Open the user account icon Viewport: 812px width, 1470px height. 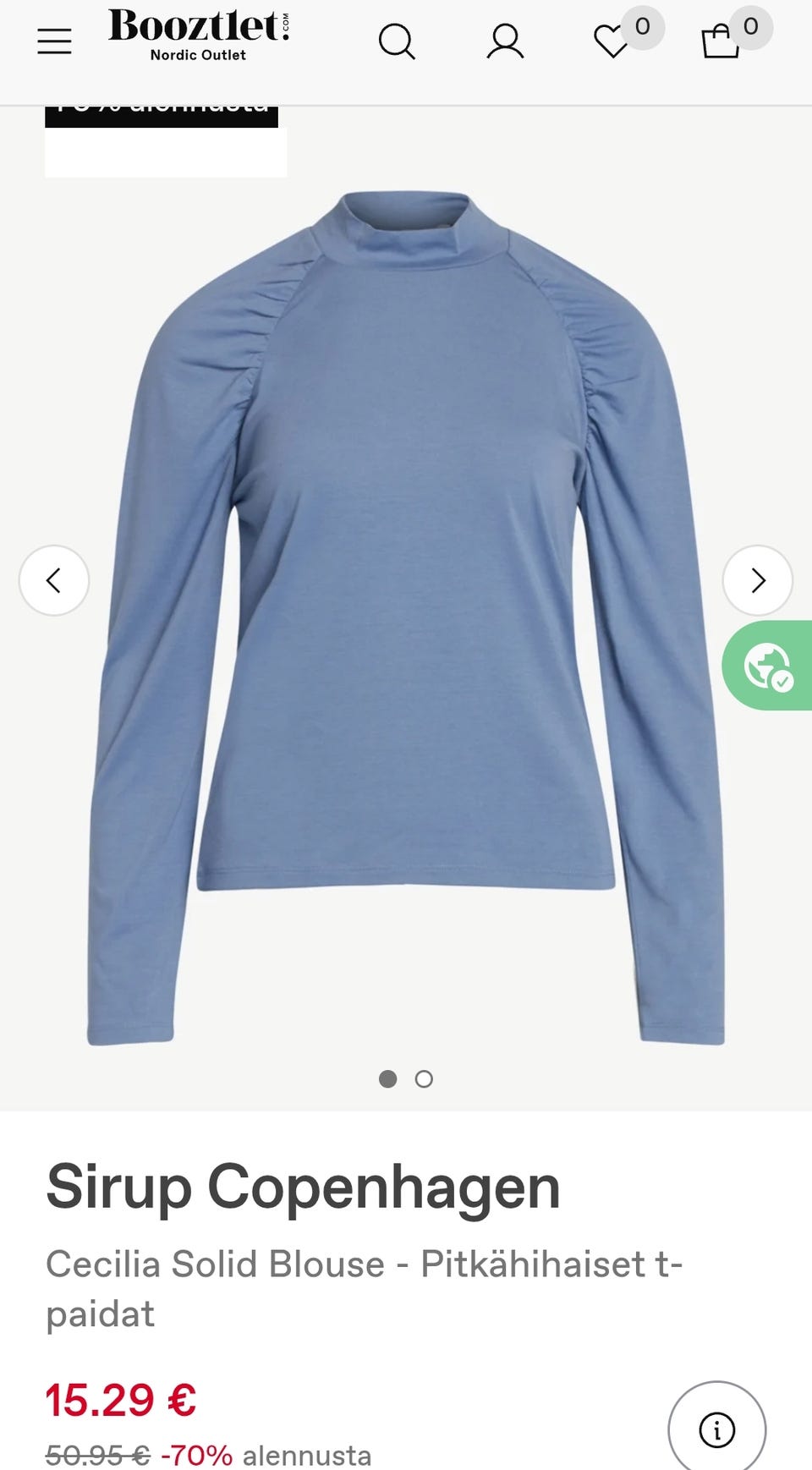click(505, 41)
